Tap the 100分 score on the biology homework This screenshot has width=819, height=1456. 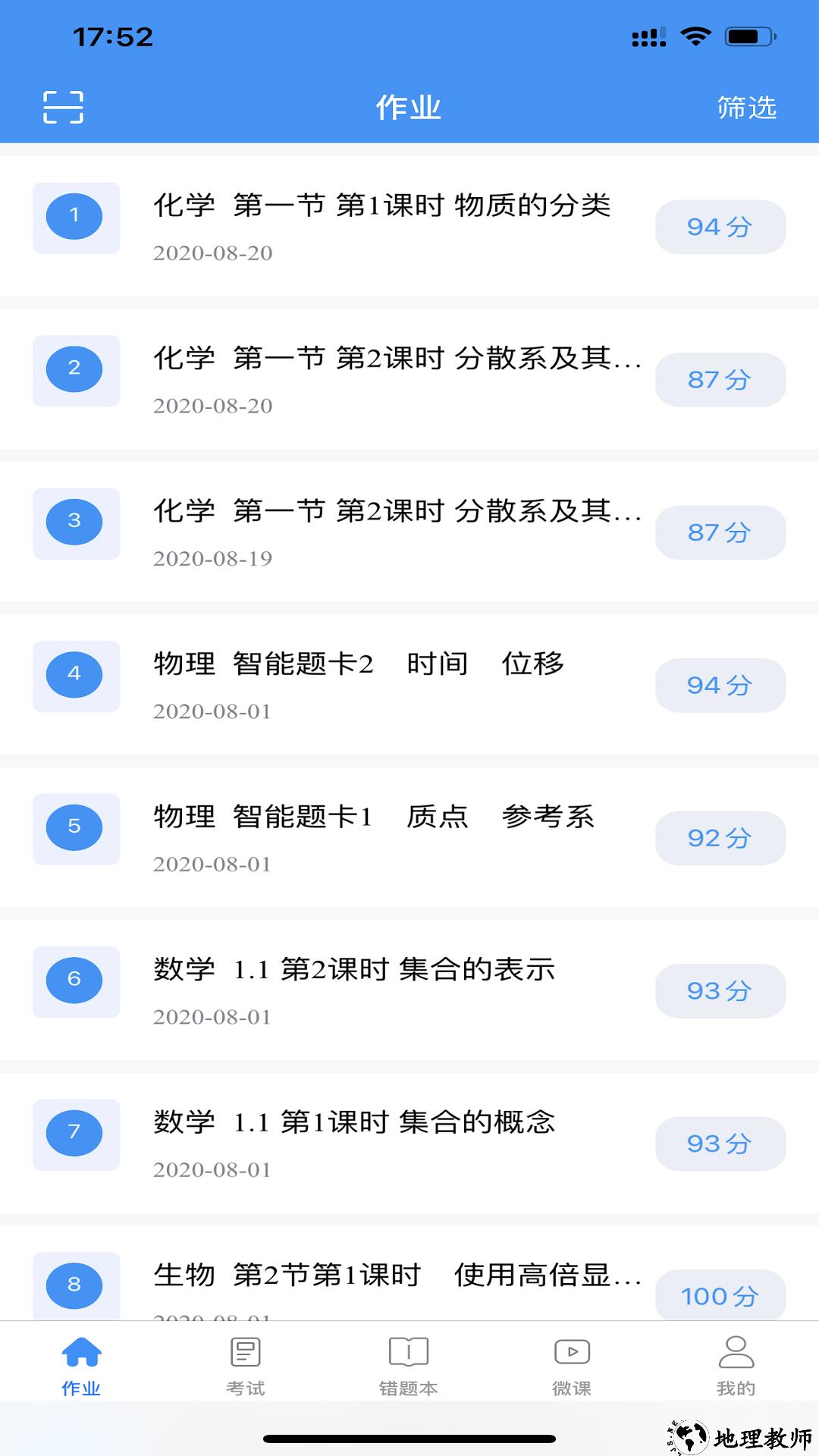click(x=719, y=1297)
